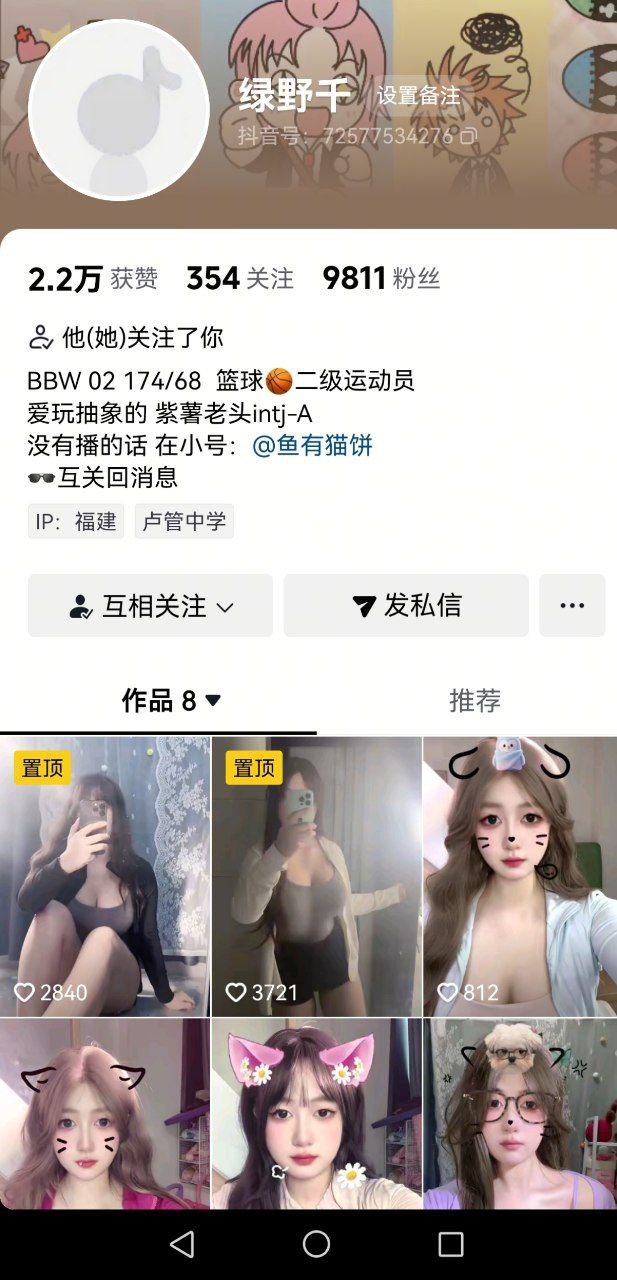Copy the 抖音号 using the copy icon
The image size is (617, 1280).
[x=468, y=136]
